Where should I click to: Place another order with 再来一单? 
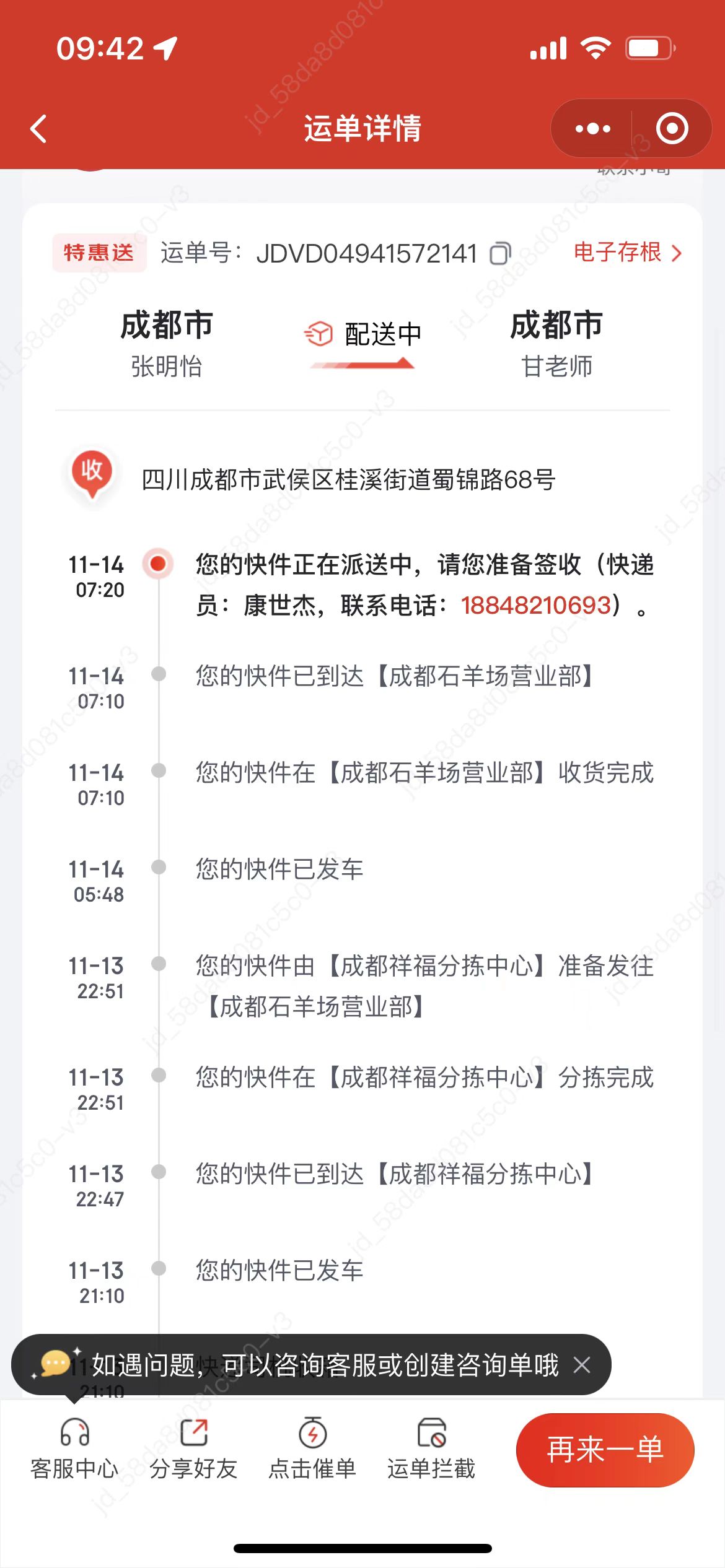pos(605,1450)
